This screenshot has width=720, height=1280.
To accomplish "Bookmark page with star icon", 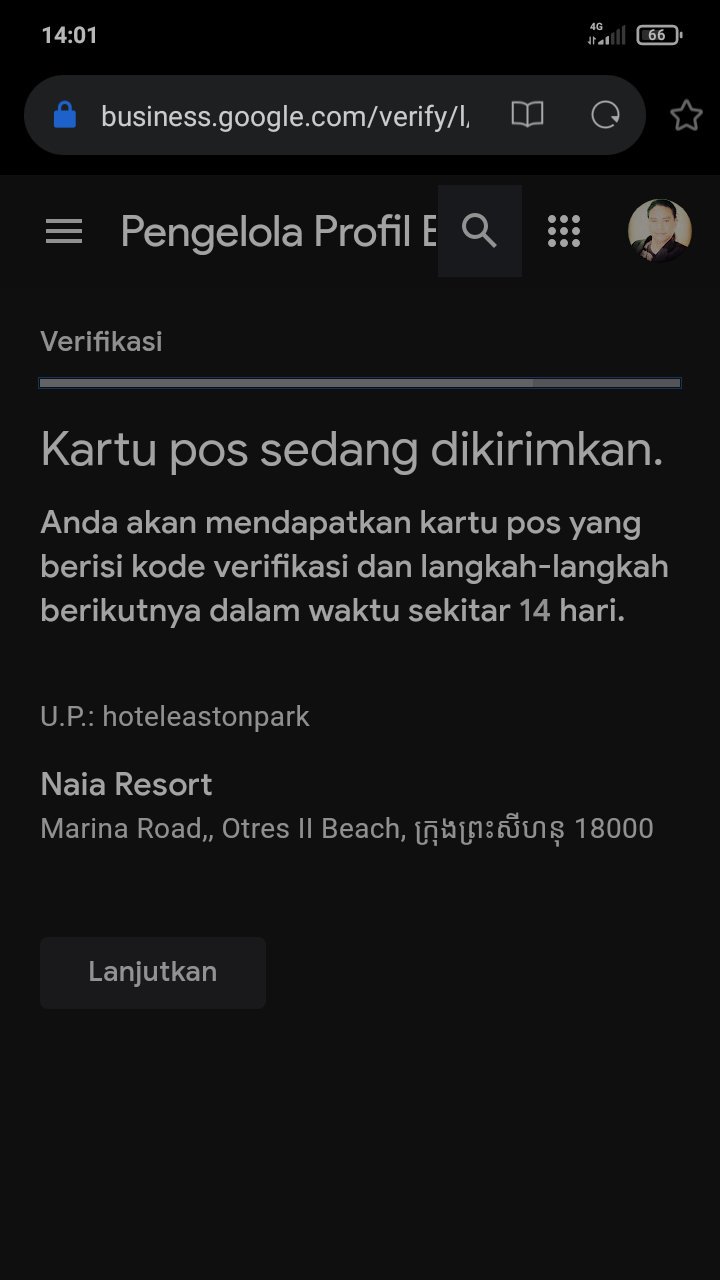I will pos(686,115).
